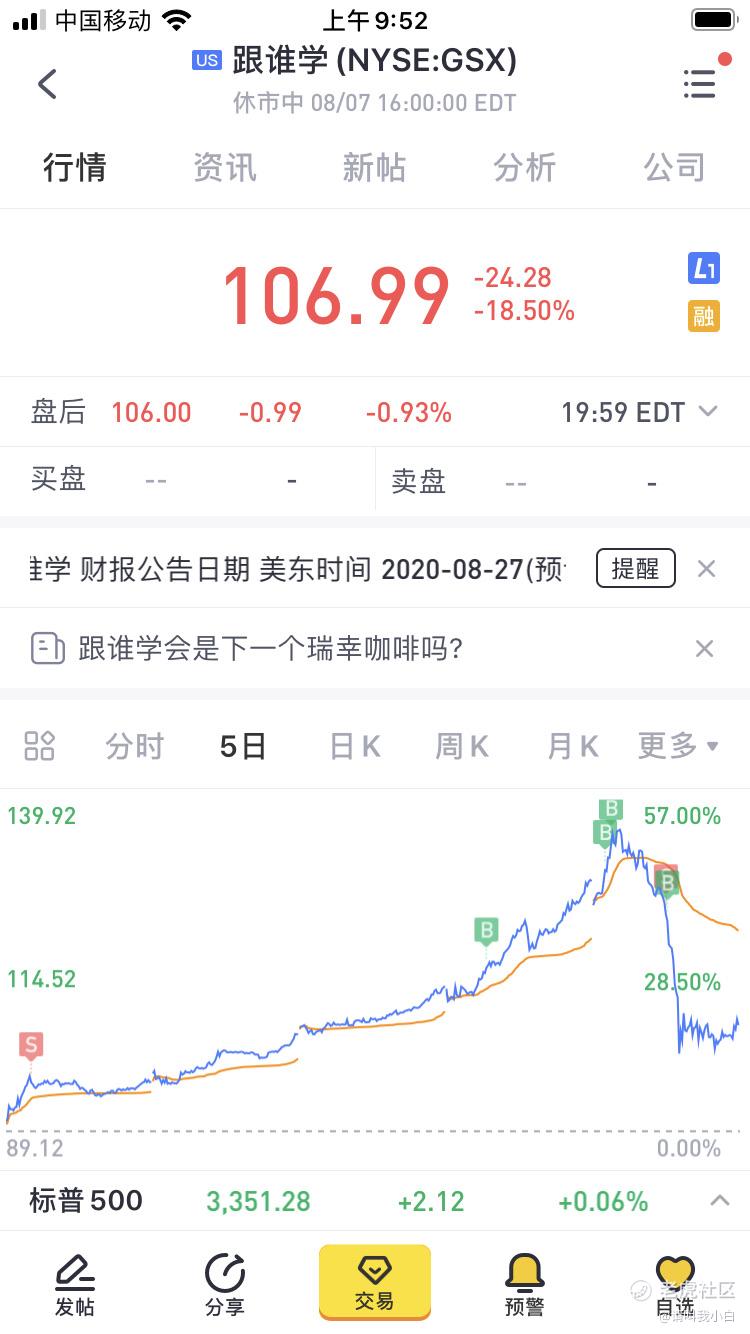Open the chart layout grid icon
750x1334 pixels.
pos(39,746)
